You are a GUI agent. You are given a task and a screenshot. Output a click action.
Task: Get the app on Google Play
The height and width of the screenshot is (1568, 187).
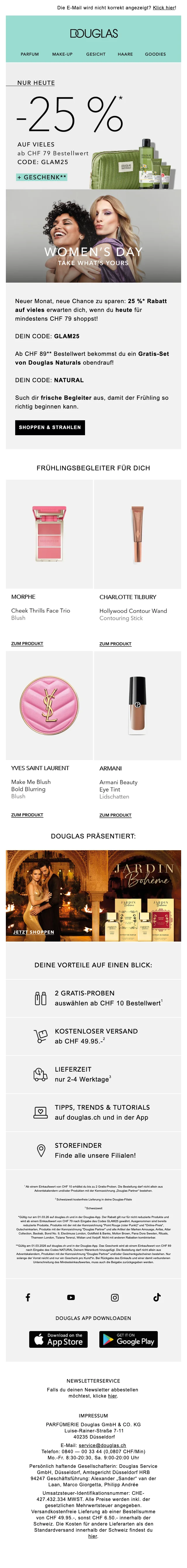127,1339
